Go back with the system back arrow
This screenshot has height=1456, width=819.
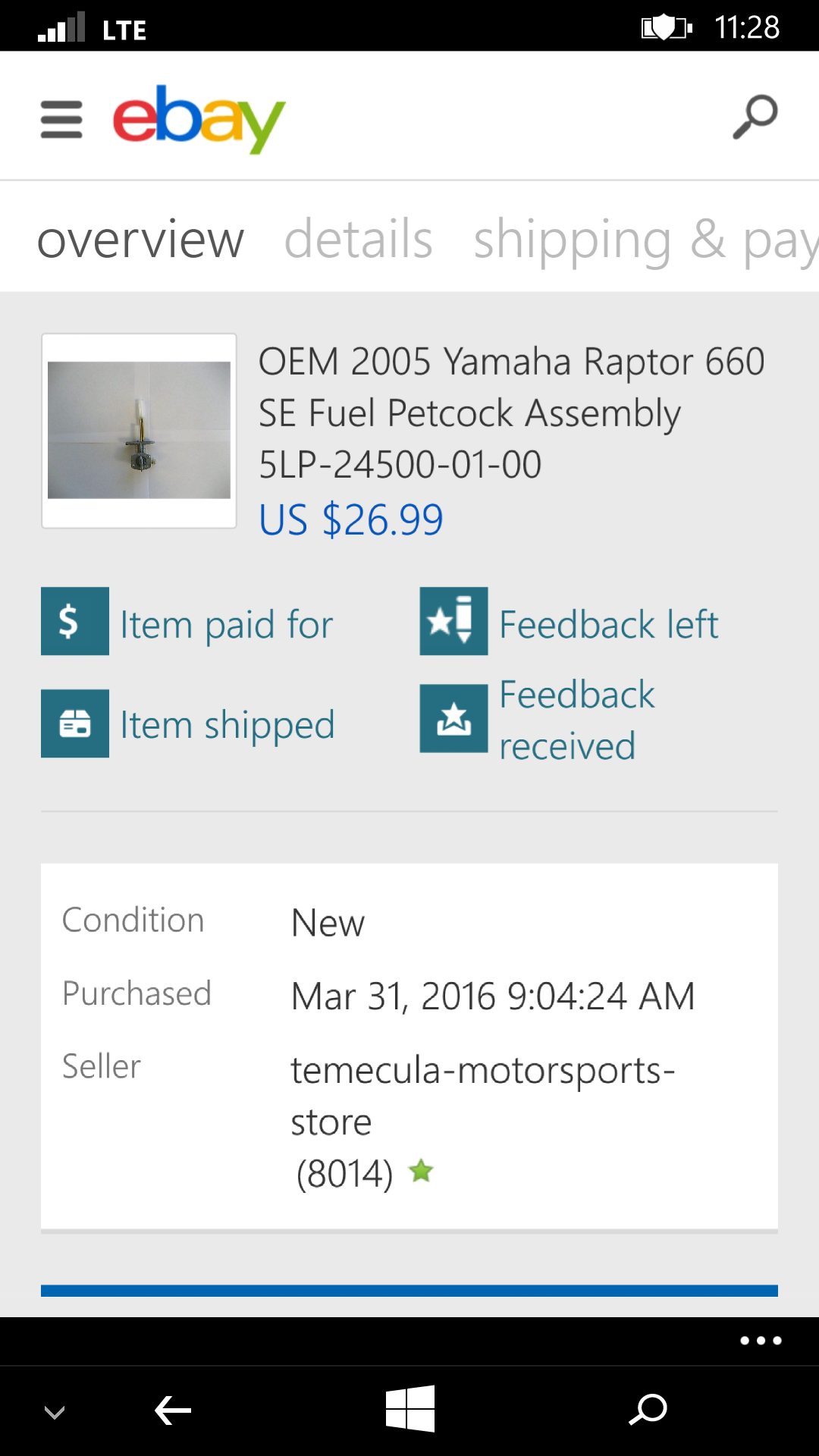173,1410
